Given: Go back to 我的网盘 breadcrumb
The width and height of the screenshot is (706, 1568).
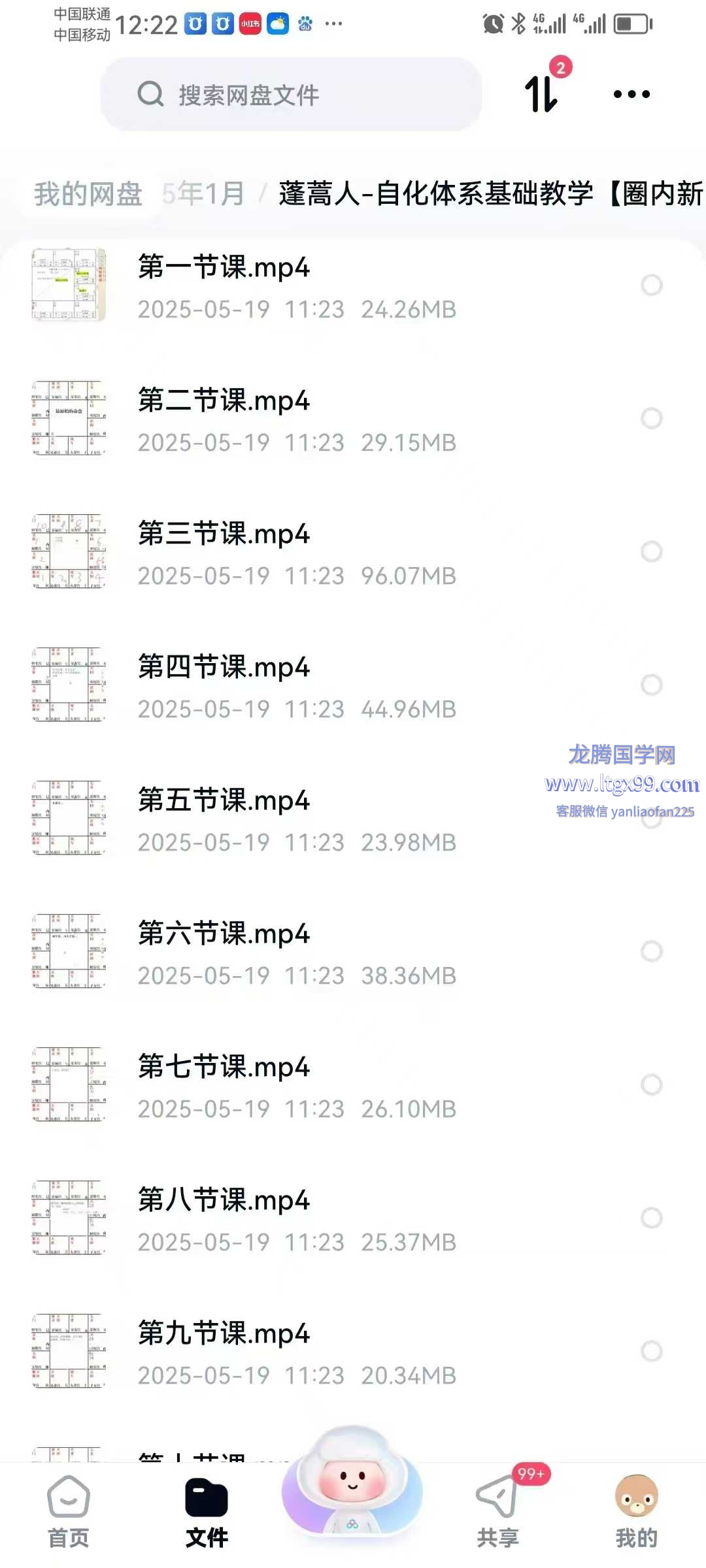Looking at the screenshot, I should [88, 194].
